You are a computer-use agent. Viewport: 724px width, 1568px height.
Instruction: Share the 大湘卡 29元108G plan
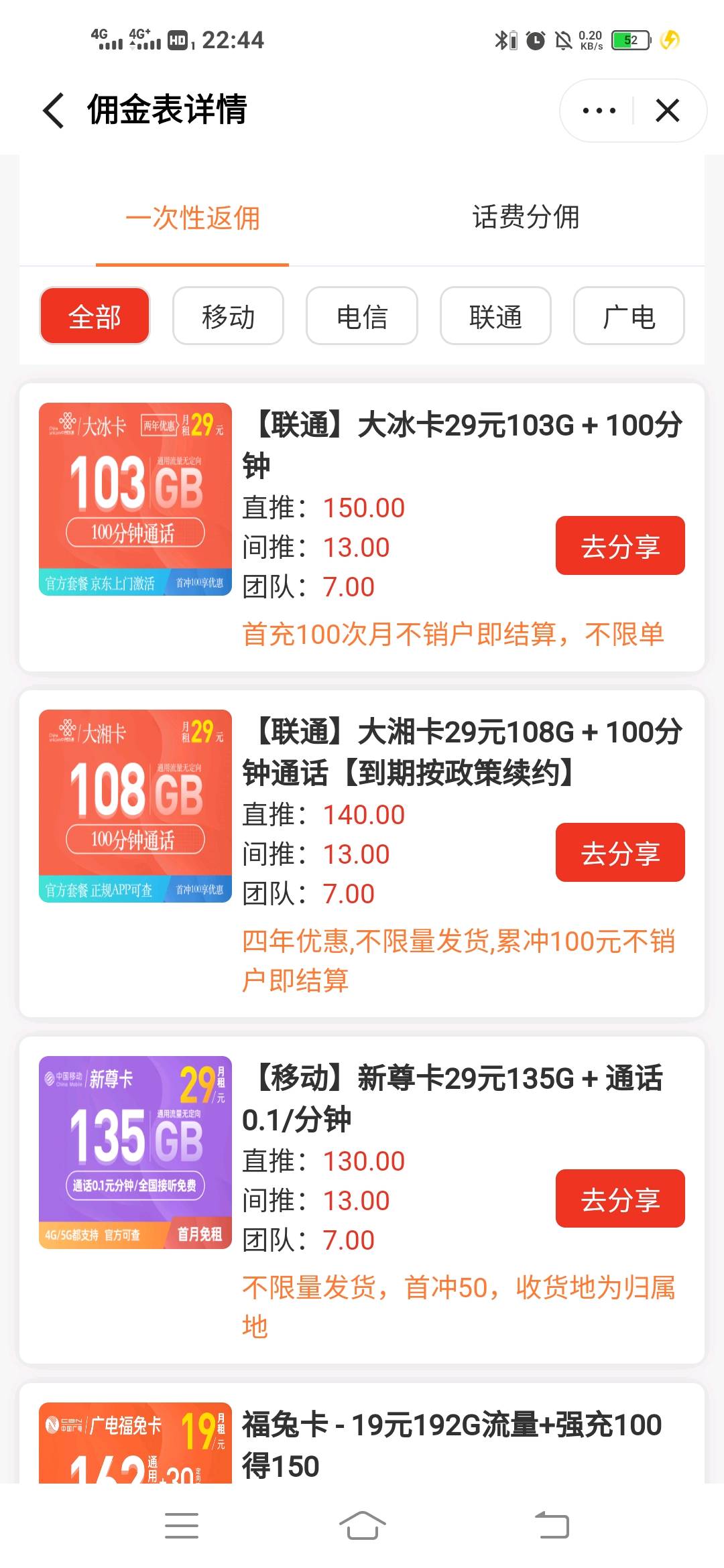(x=620, y=852)
